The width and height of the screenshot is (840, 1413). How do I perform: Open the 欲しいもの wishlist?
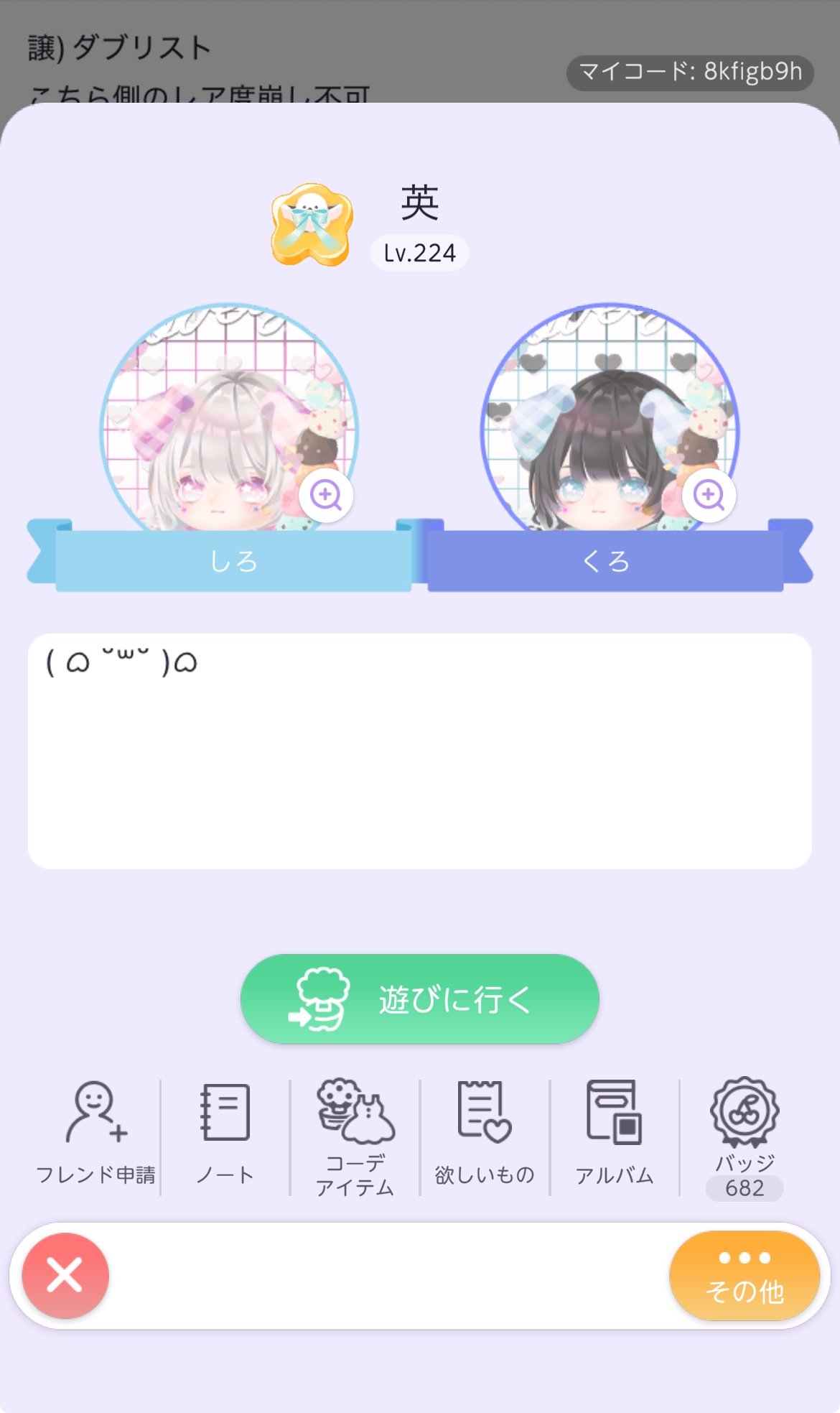pyautogui.click(x=485, y=1133)
